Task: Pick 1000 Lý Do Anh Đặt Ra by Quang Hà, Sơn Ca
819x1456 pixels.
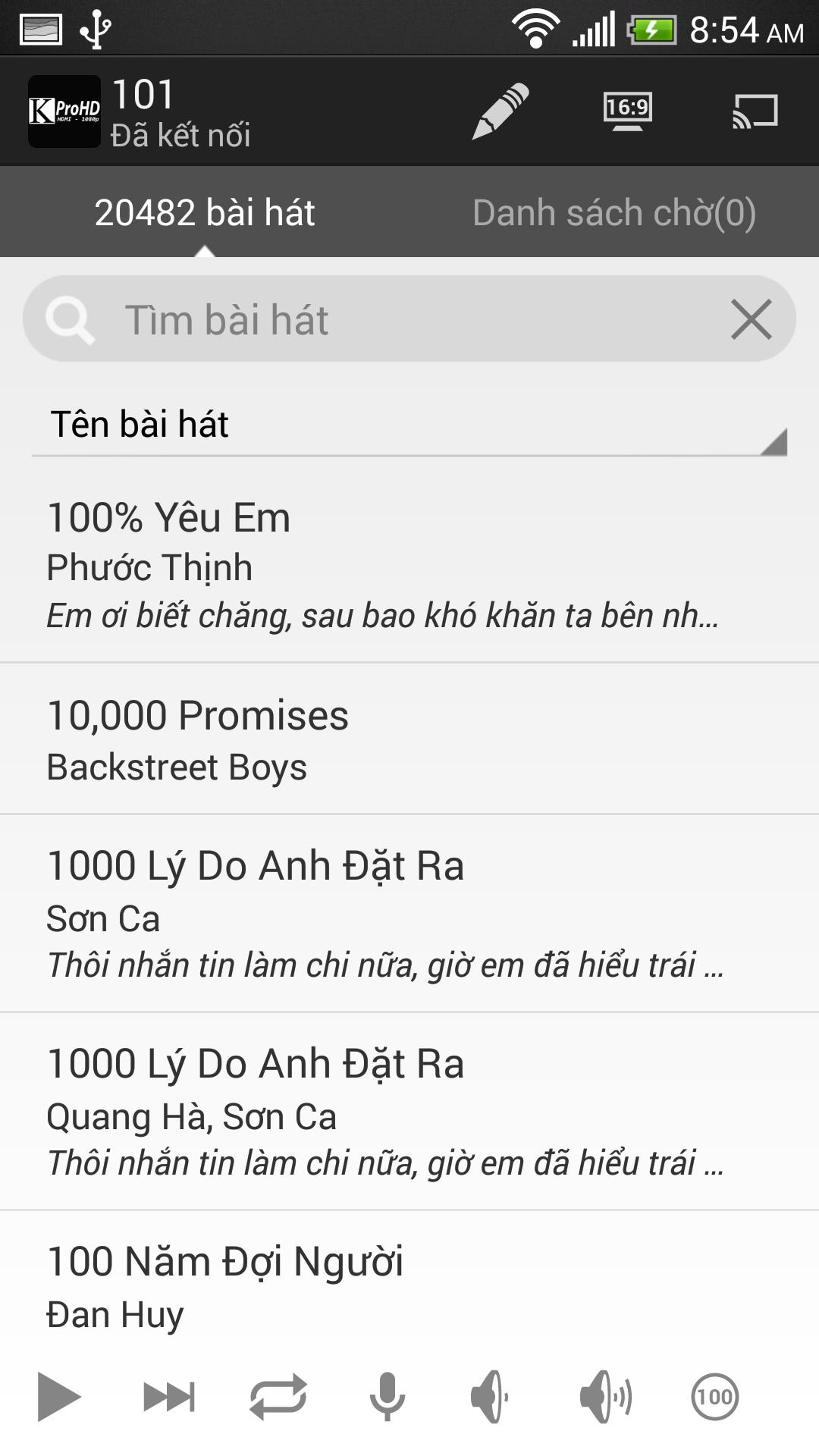Action: [409, 1111]
